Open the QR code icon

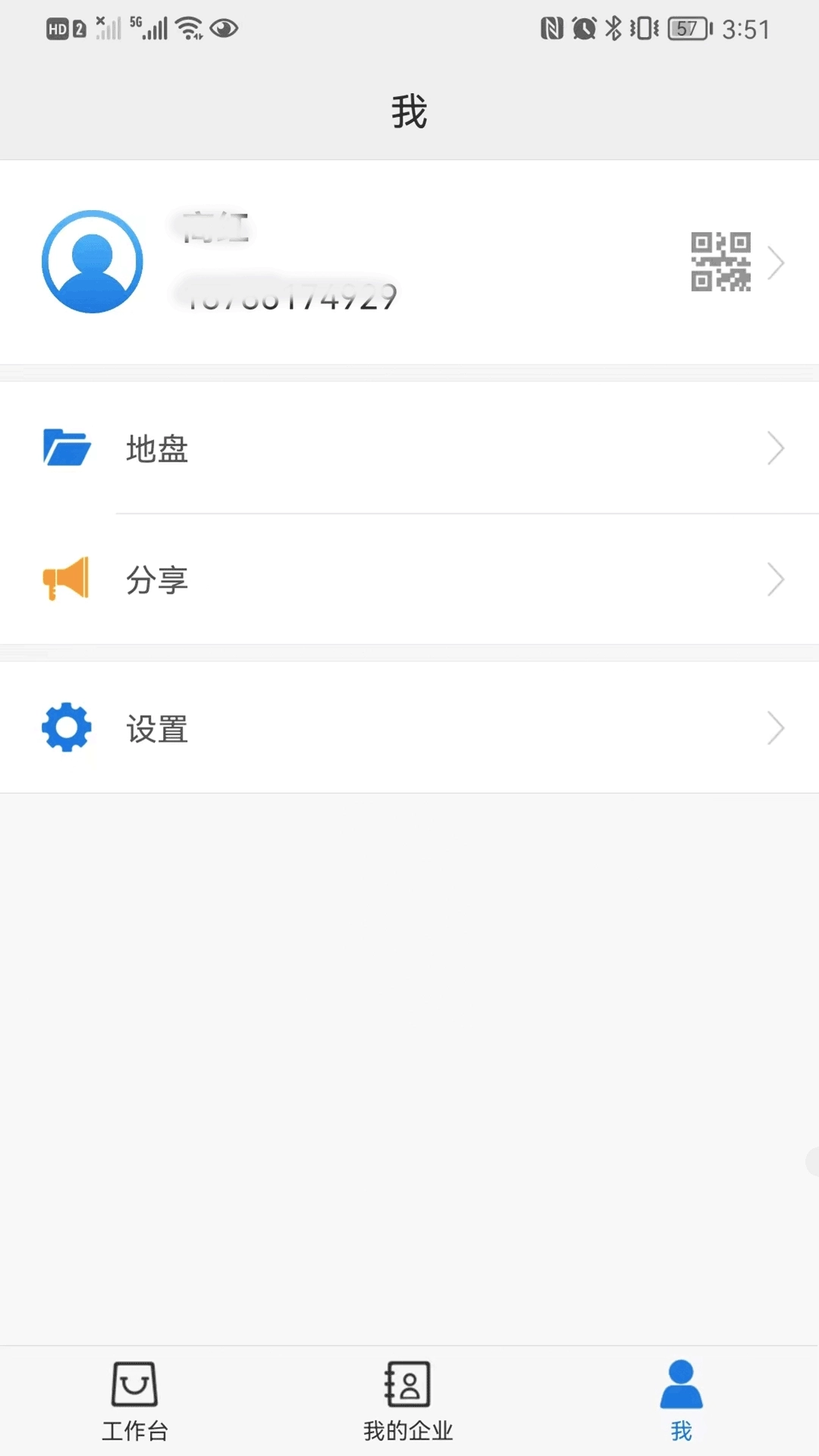point(719,262)
